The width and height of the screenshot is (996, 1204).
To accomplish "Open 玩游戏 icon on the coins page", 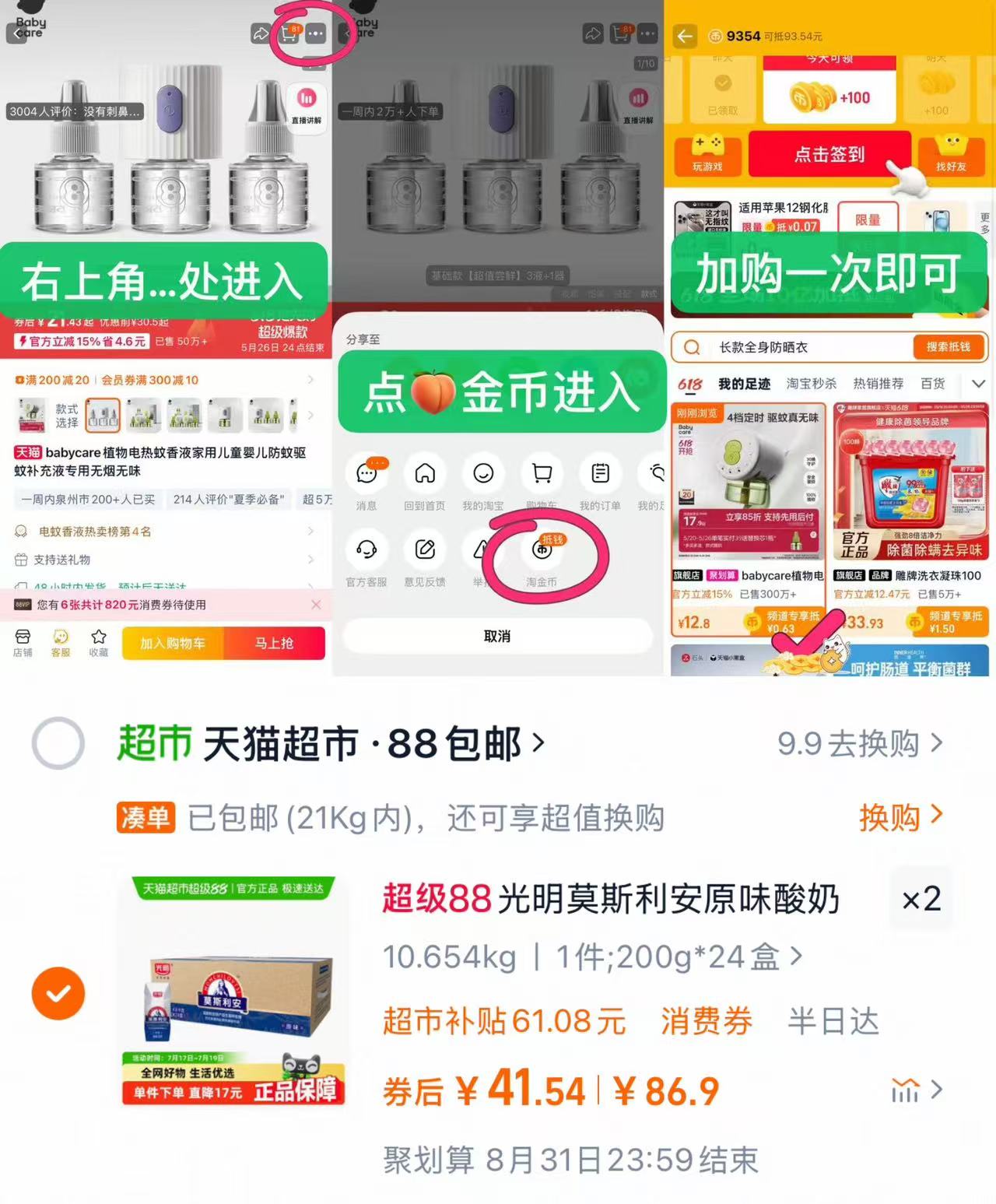I will (706, 155).
